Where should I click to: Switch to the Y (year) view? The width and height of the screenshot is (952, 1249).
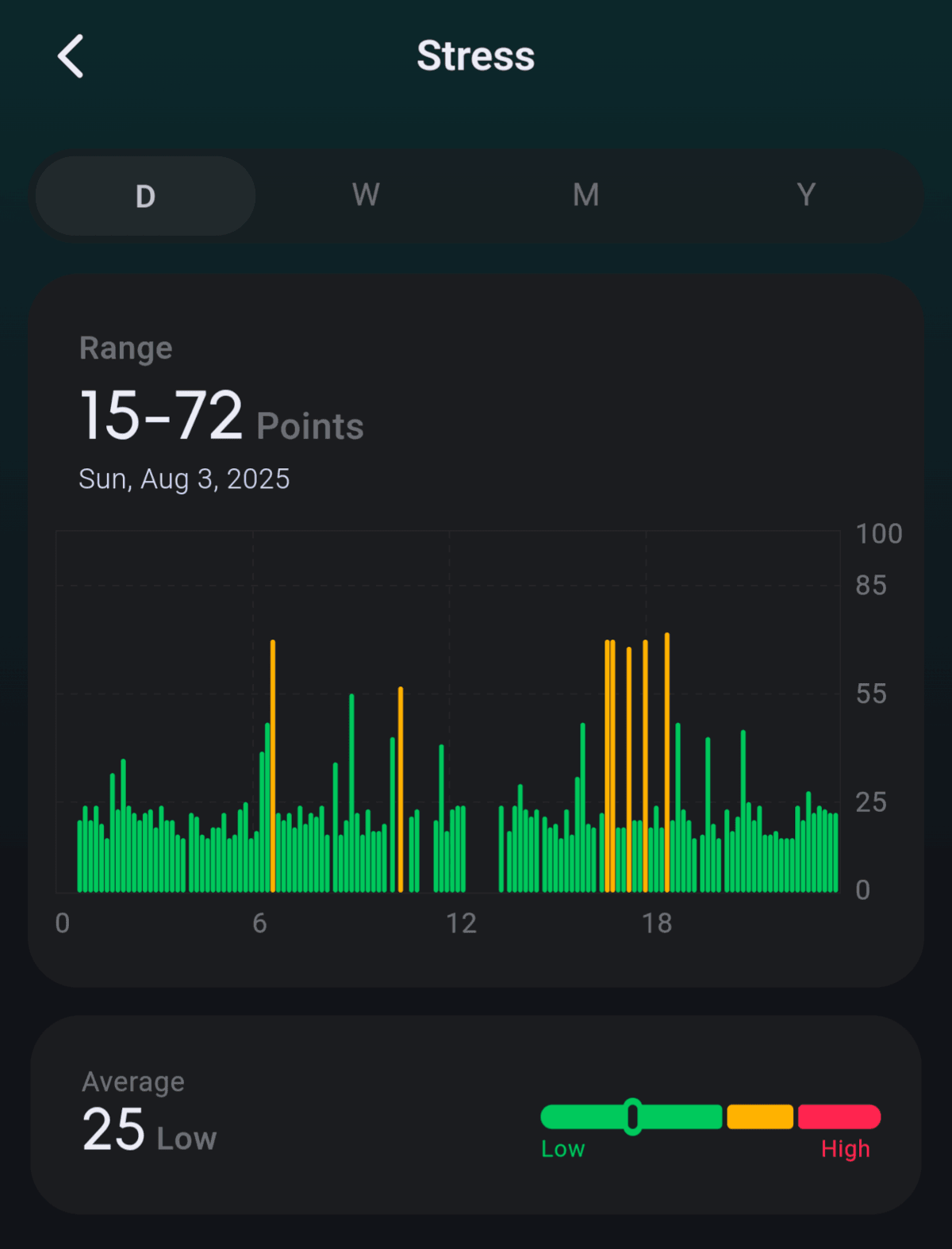[806, 195]
